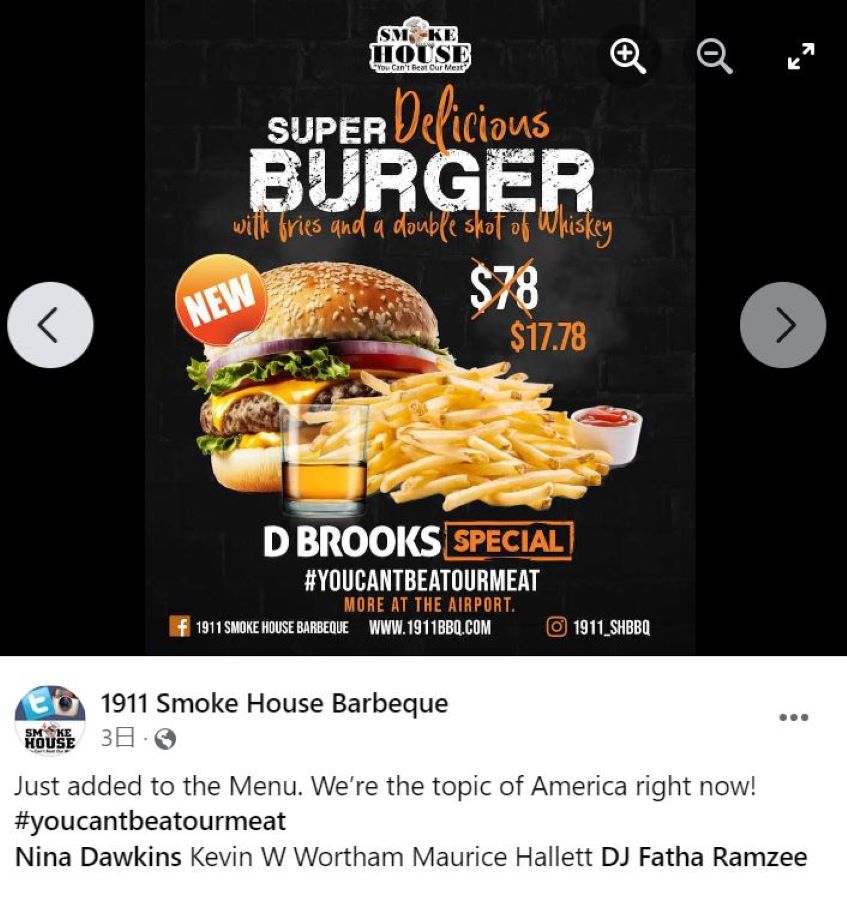Zoom out of the photo
This screenshot has width=847, height=900.
tap(715, 57)
